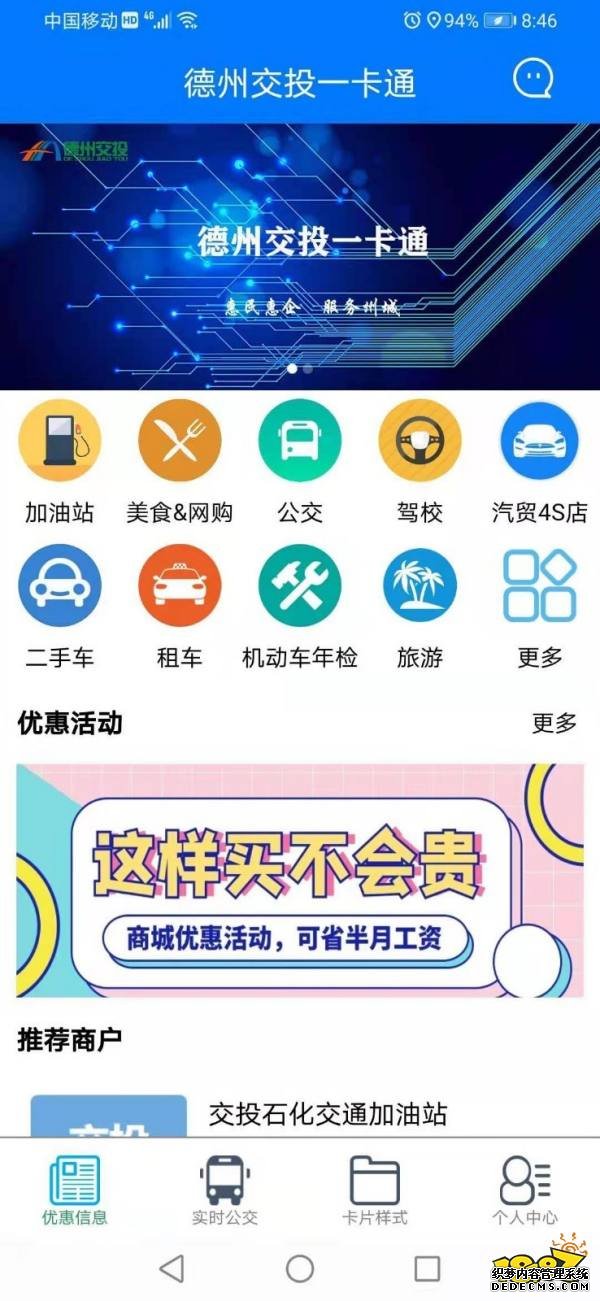Switch to the 卡片样式 tab
This screenshot has height=1301, width=600.
[375, 1190]
